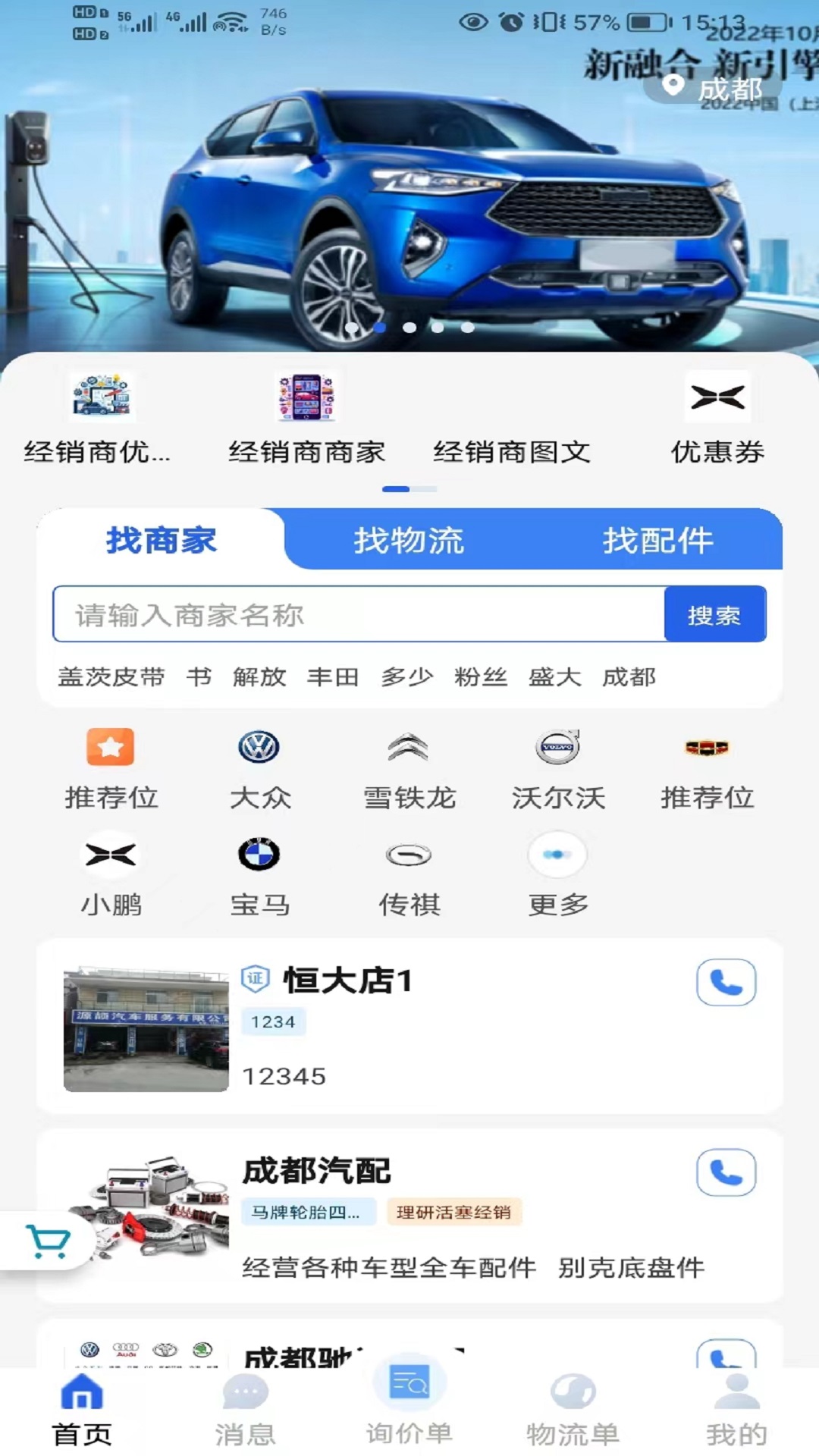Call the 恒大店1 merchant
This screenshot has height=1456, width=819.
[726, 983]
